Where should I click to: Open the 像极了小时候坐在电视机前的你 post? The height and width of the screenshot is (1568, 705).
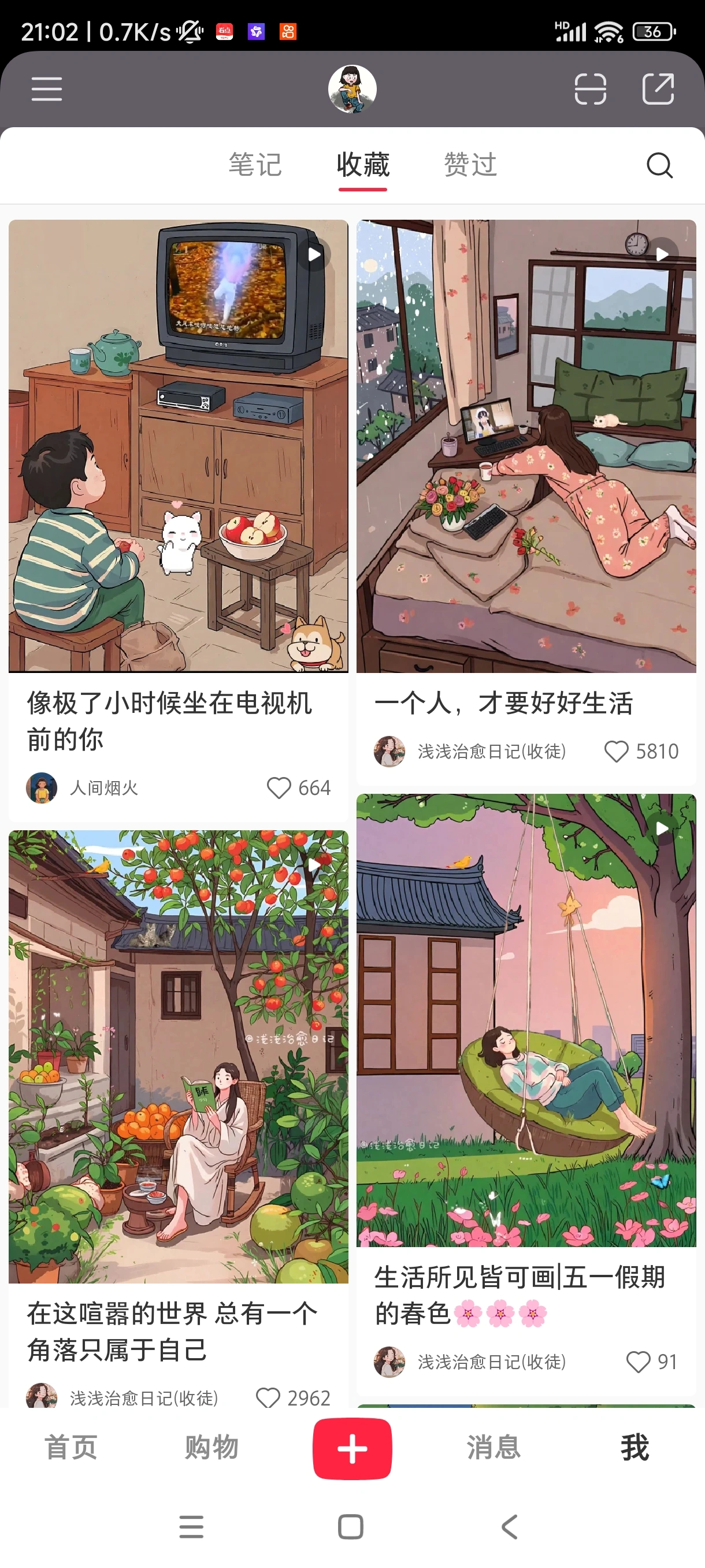(x=178, y=446)
